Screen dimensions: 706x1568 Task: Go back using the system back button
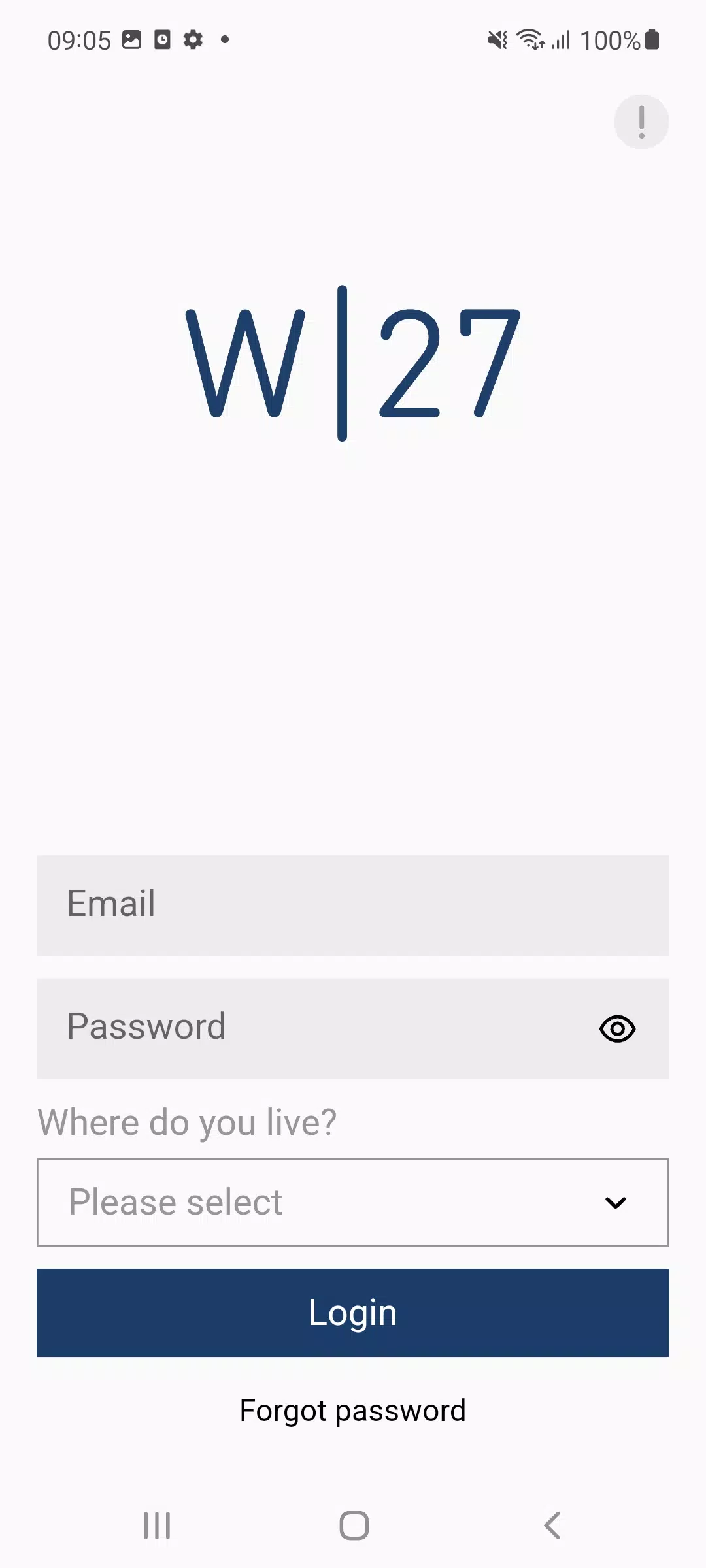click(x=552, y=1526)
